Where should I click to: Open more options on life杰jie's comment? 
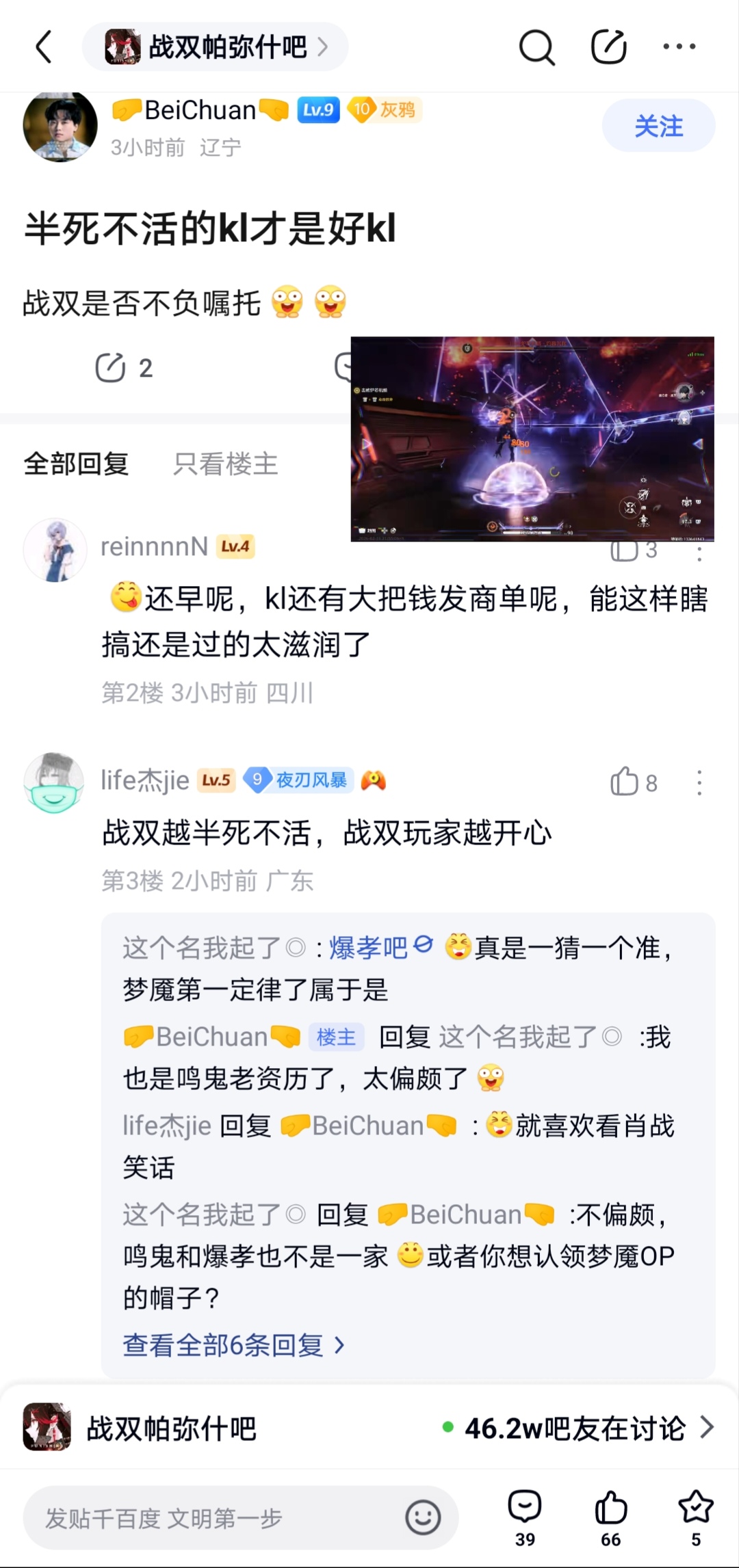click(699, 782)
